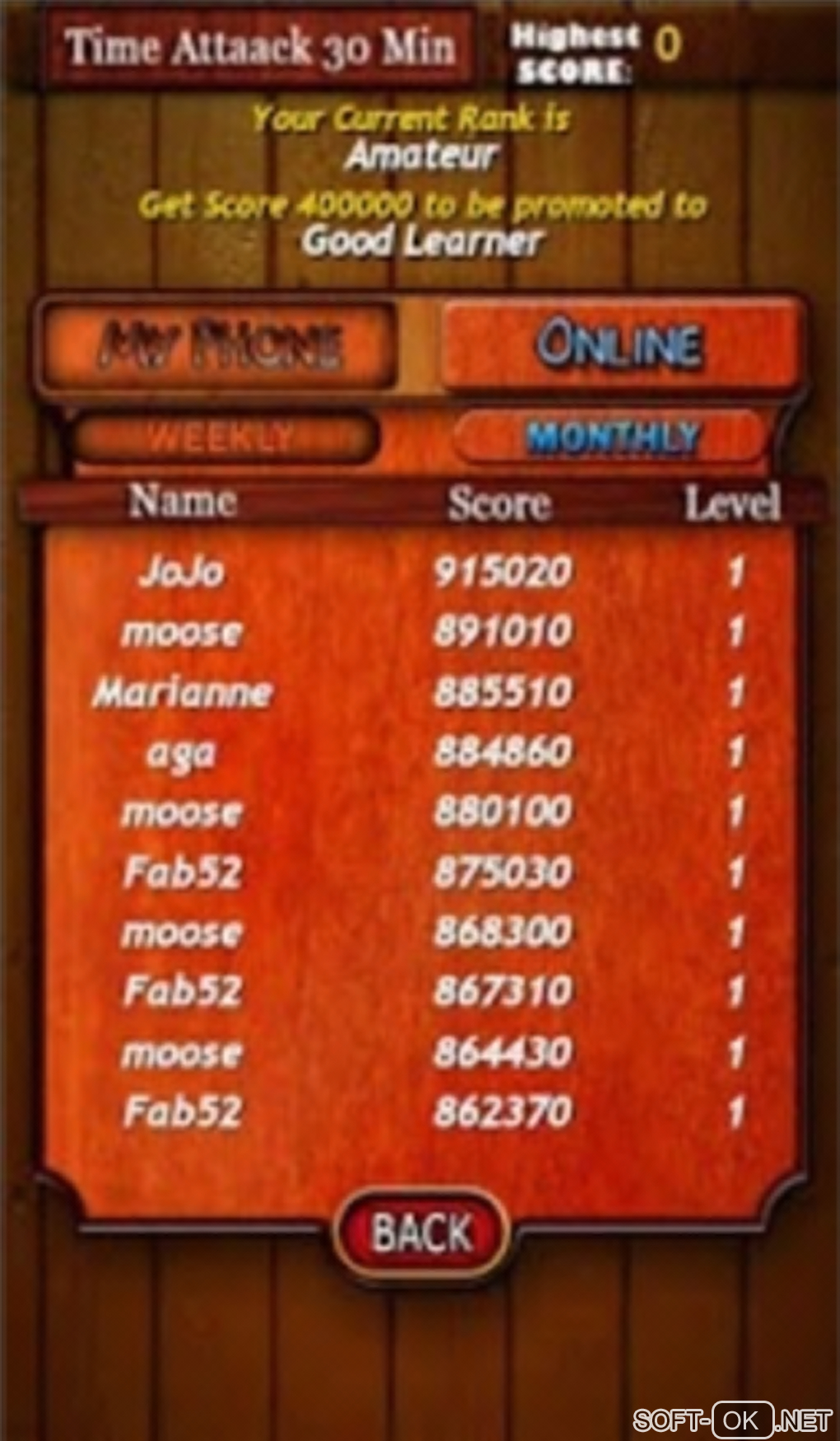Switch to Monthly rankings
Screen dimensions: 840x1441
(611, 437)
